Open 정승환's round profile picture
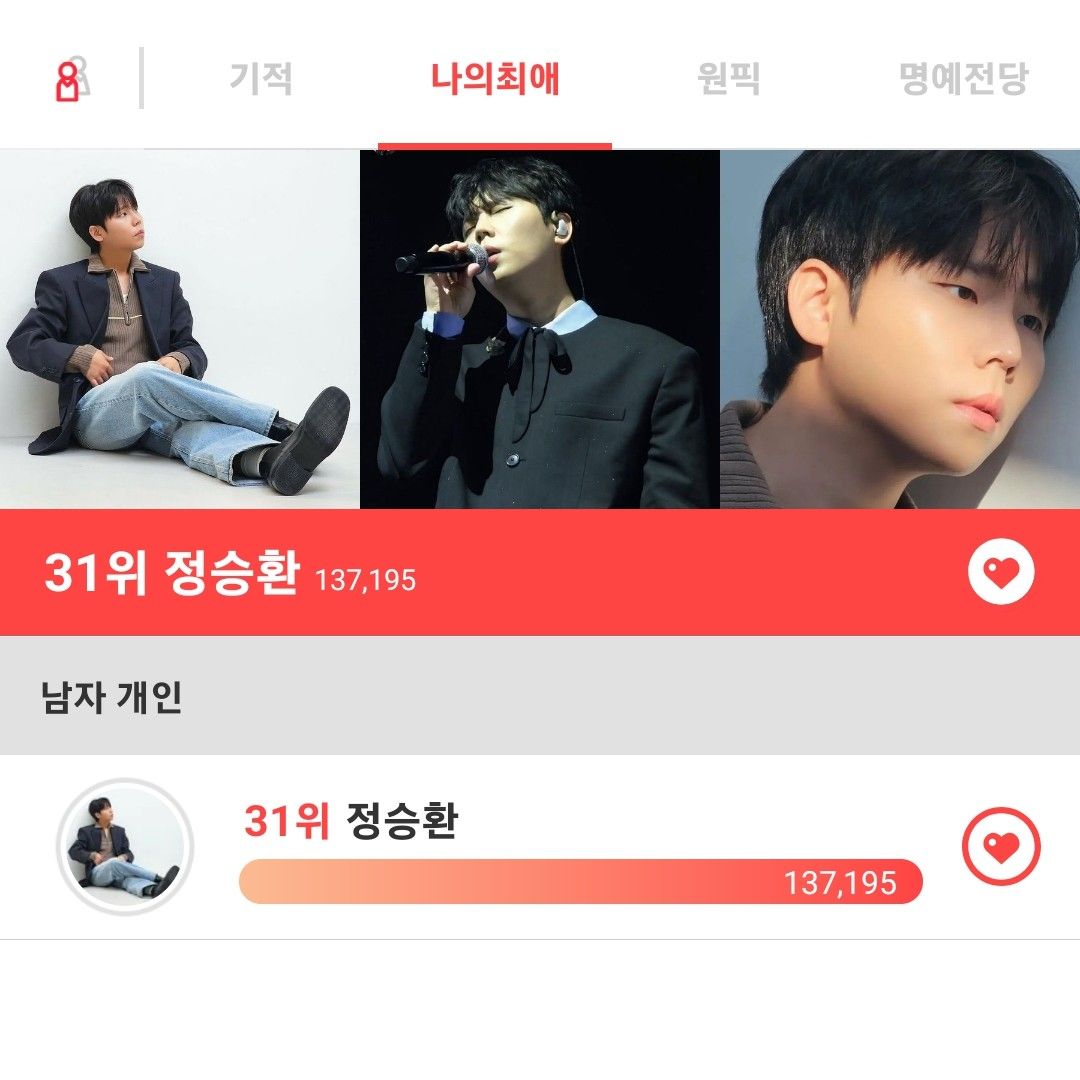Viewport: 1080px width, 1080px height. [125, 847]
